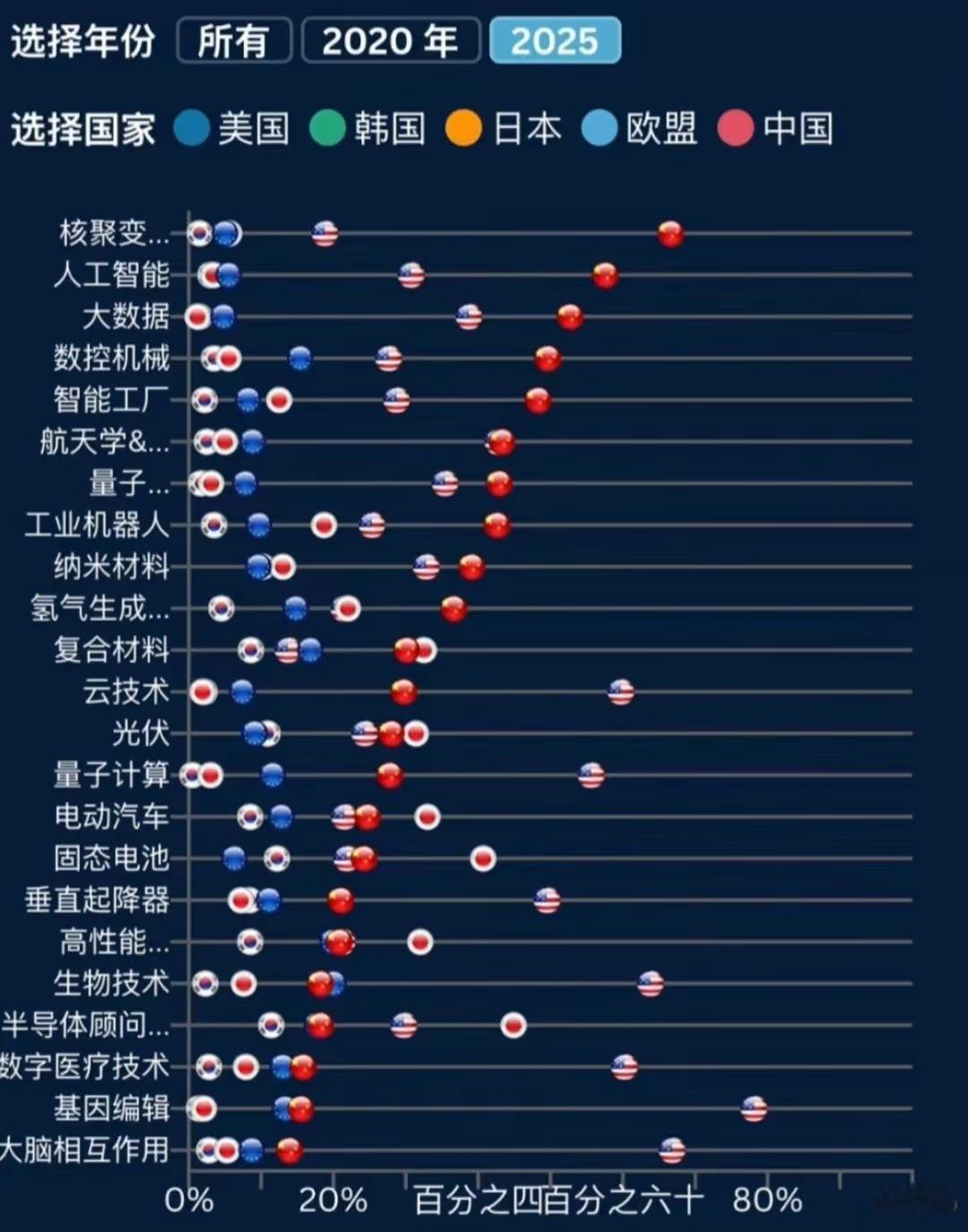Switch to the 所有 year tab
968x1232 pixels.
coord(235,40)
